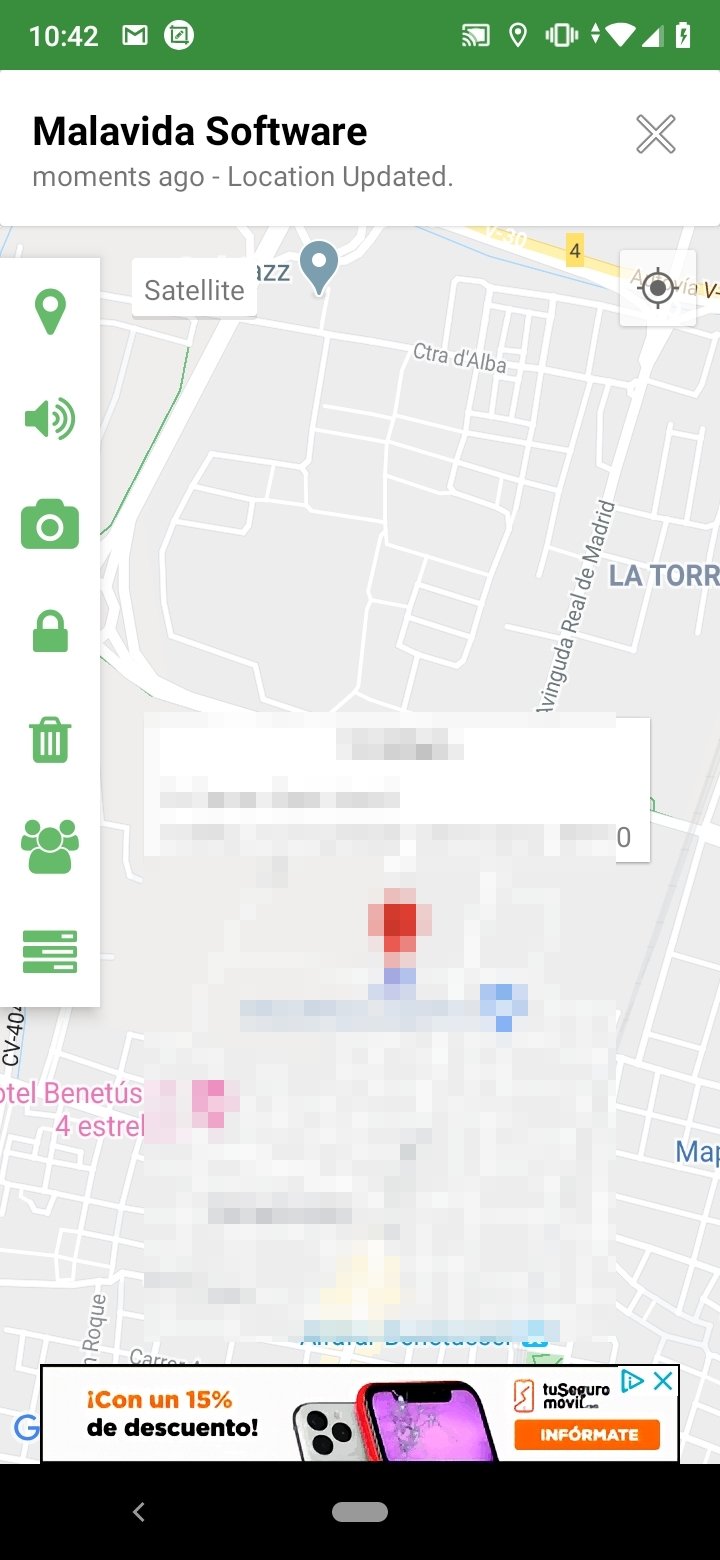Center map on my location
Screen dimensions: 720x1560
657,288
